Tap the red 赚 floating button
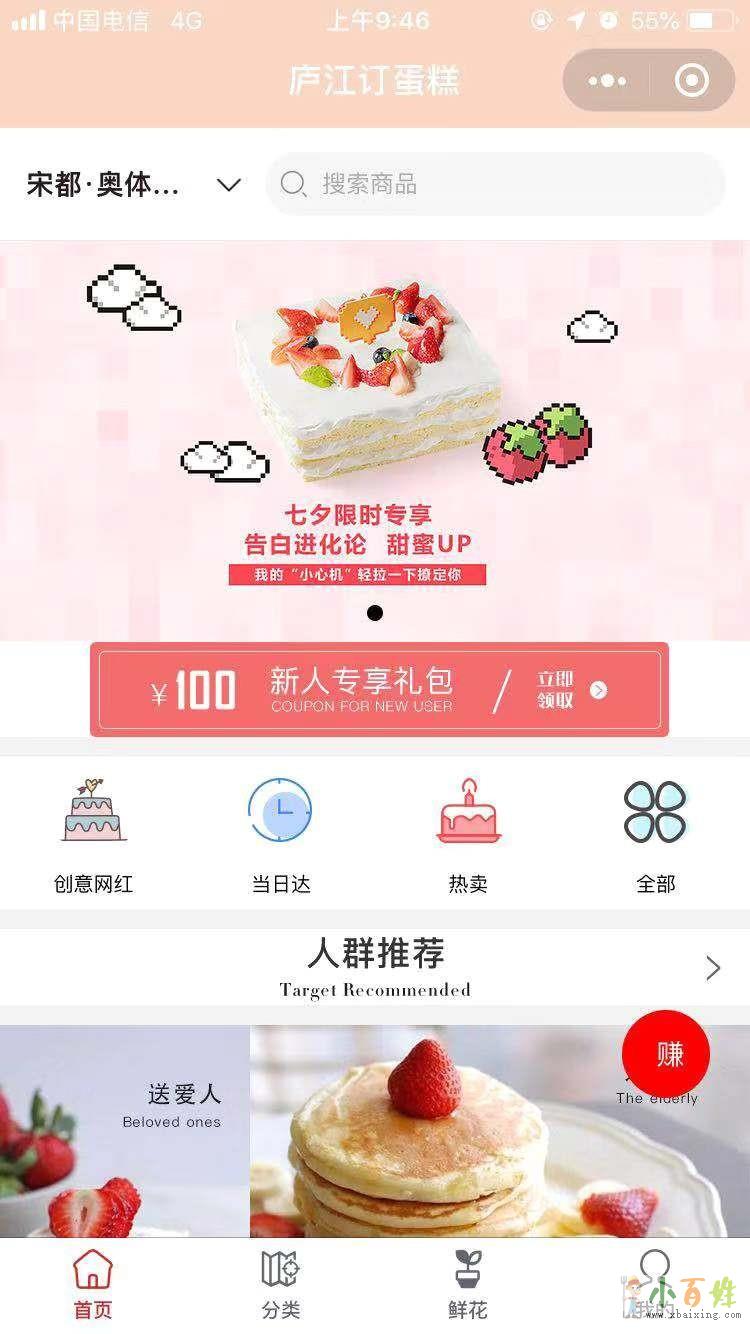750x1334 pixels. [x=666, y=1054]
